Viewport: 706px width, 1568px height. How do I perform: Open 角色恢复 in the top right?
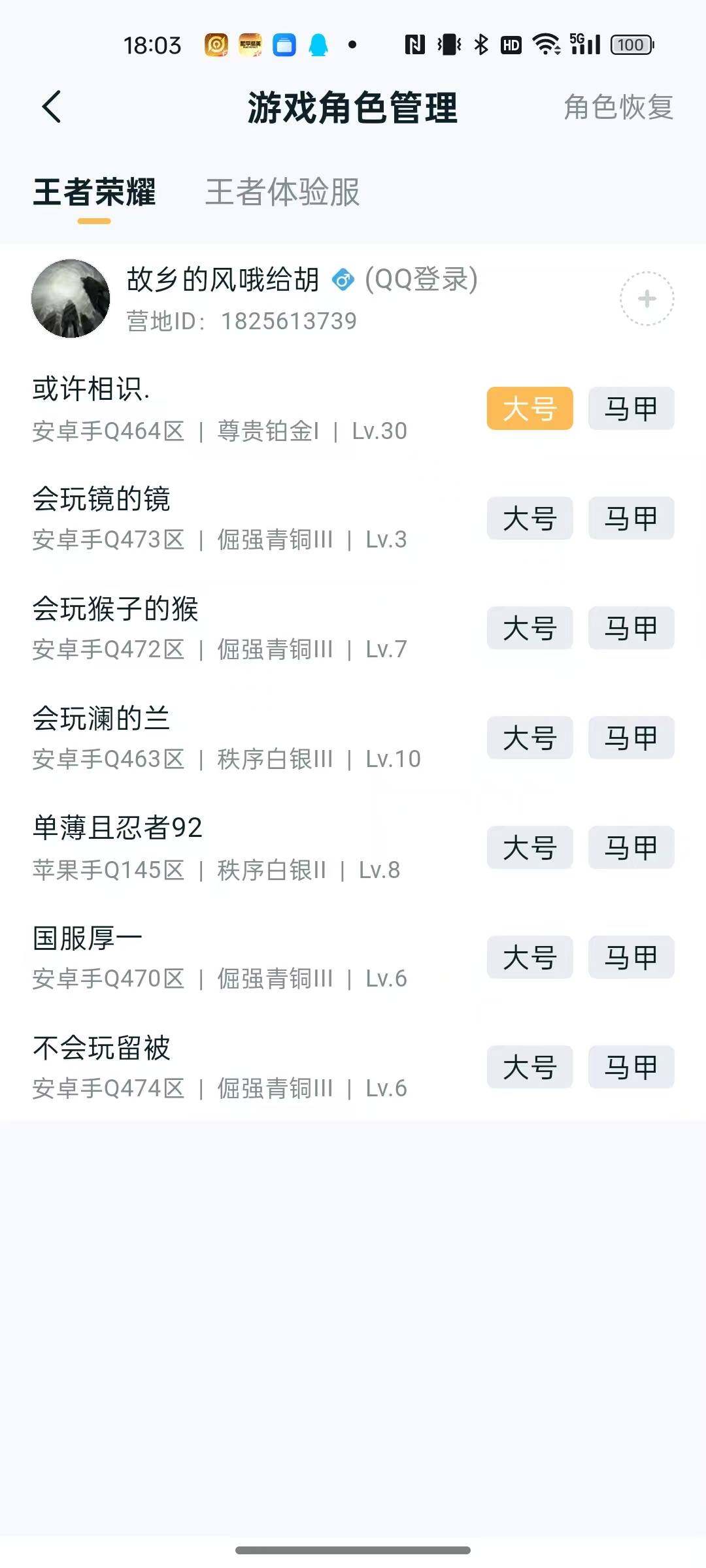click(x=618, y=108)
